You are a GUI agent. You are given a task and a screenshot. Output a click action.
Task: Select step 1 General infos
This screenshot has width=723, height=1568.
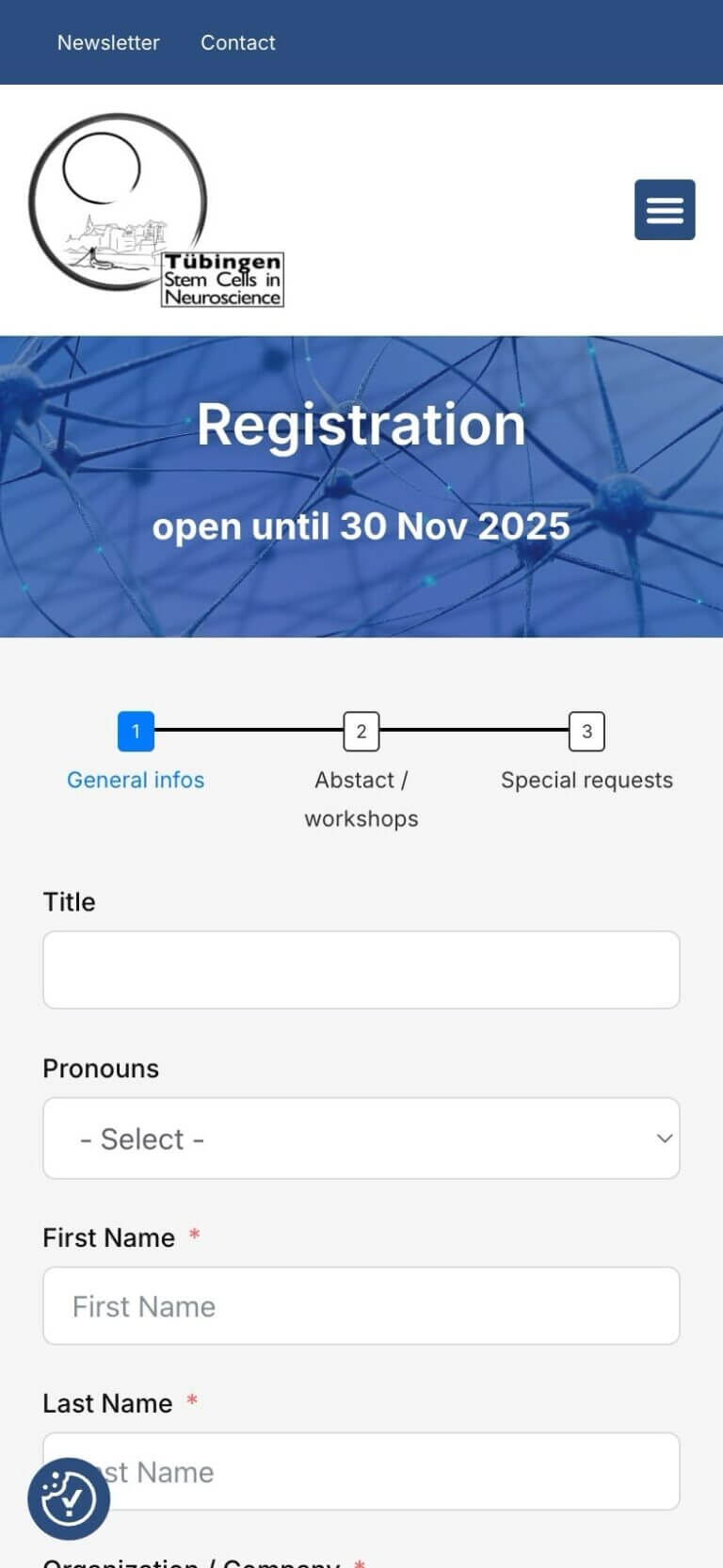136,732
